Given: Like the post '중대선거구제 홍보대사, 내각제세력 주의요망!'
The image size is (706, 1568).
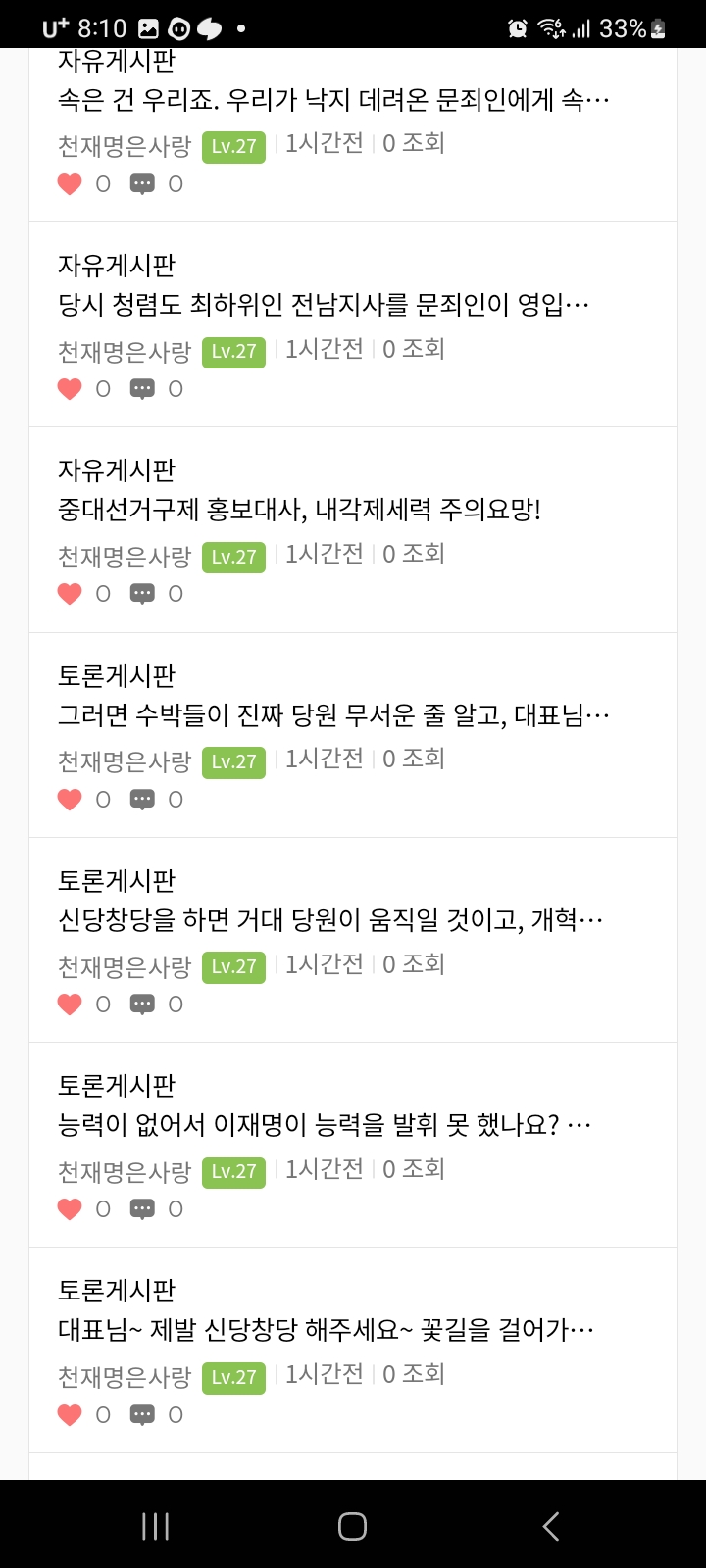Looking at the screenshot, I should [x=70, y=594].
